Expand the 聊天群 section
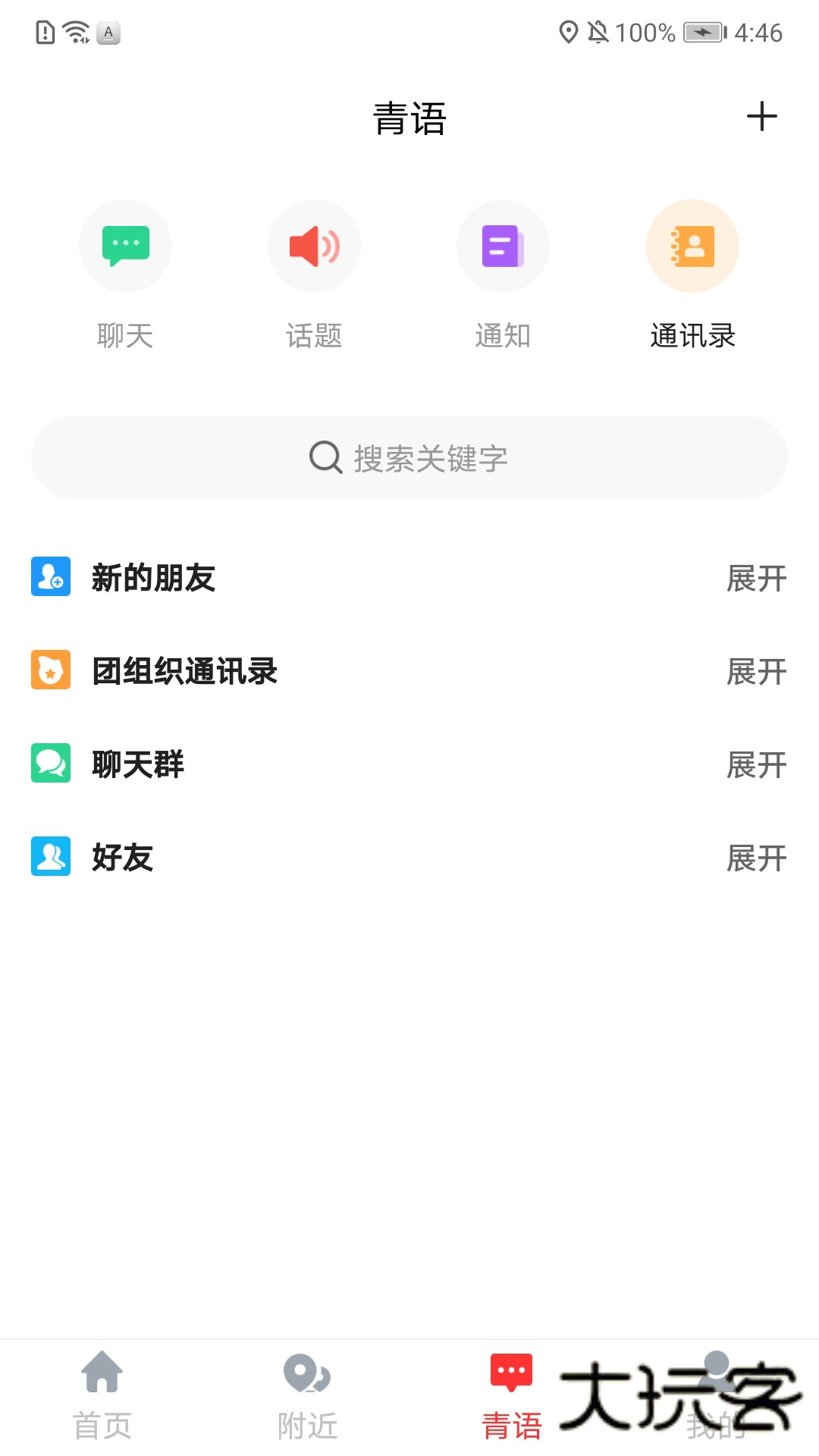The width and height of the screenshot is (819, 1456). [755, 765]
